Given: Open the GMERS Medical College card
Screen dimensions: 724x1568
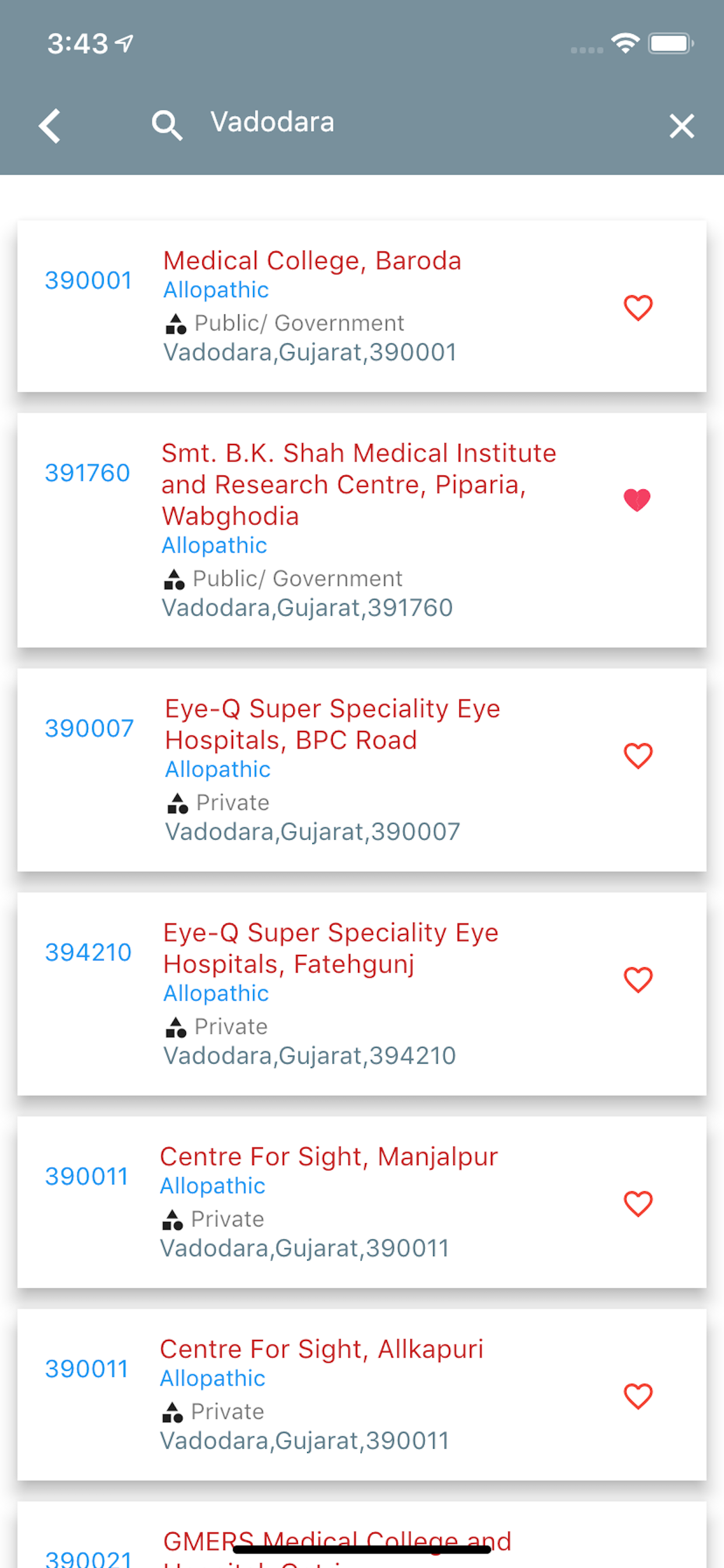Looking at the screenshot, I should [x=337, y=1540].
